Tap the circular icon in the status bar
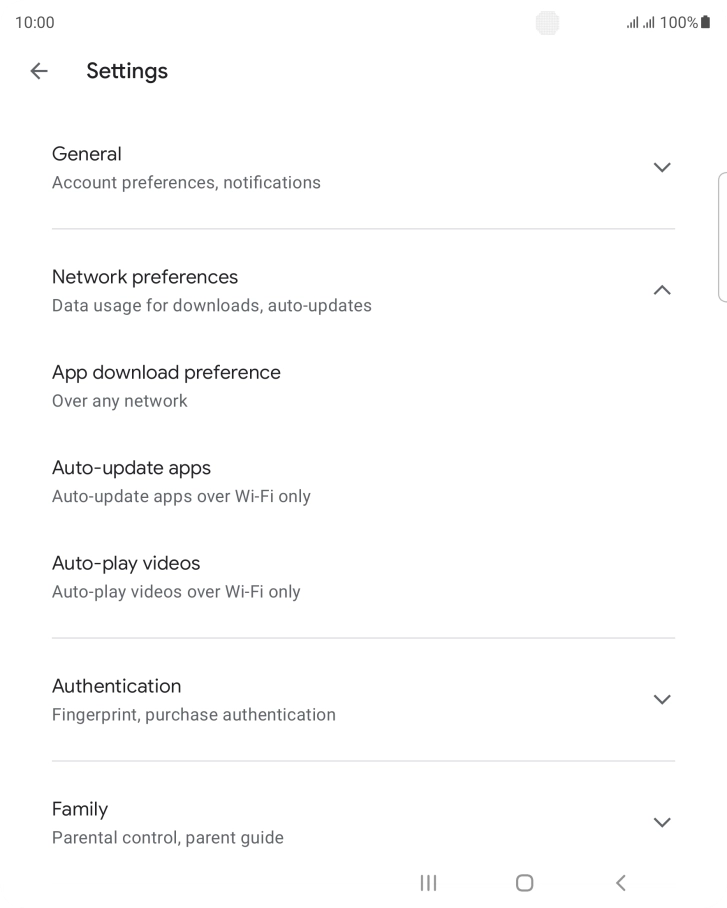 [x=547, y=22]
